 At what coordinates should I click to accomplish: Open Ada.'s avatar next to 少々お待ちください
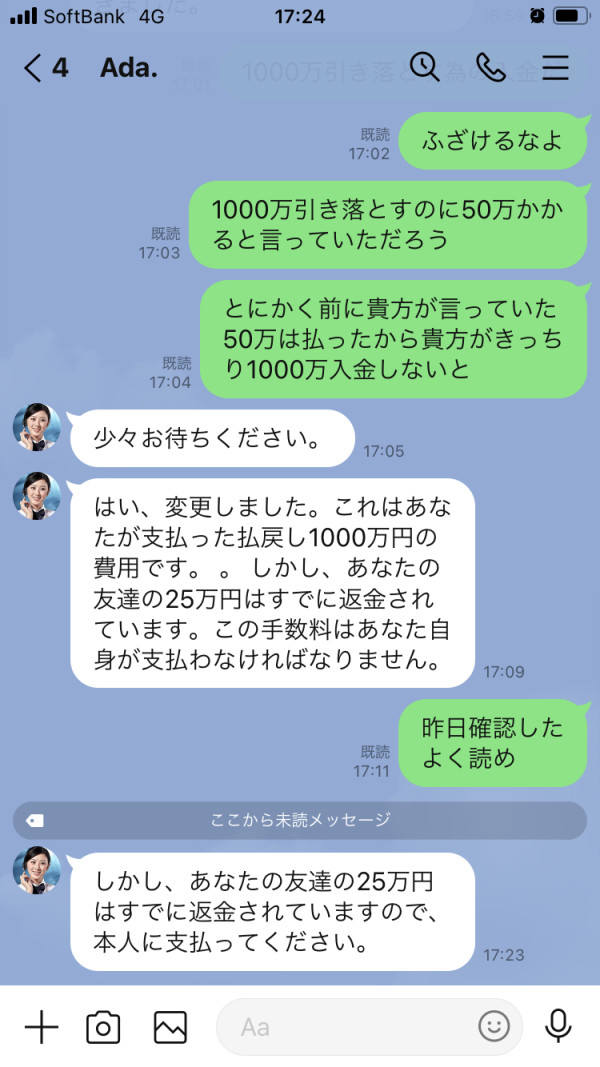[x=37, y=427]
